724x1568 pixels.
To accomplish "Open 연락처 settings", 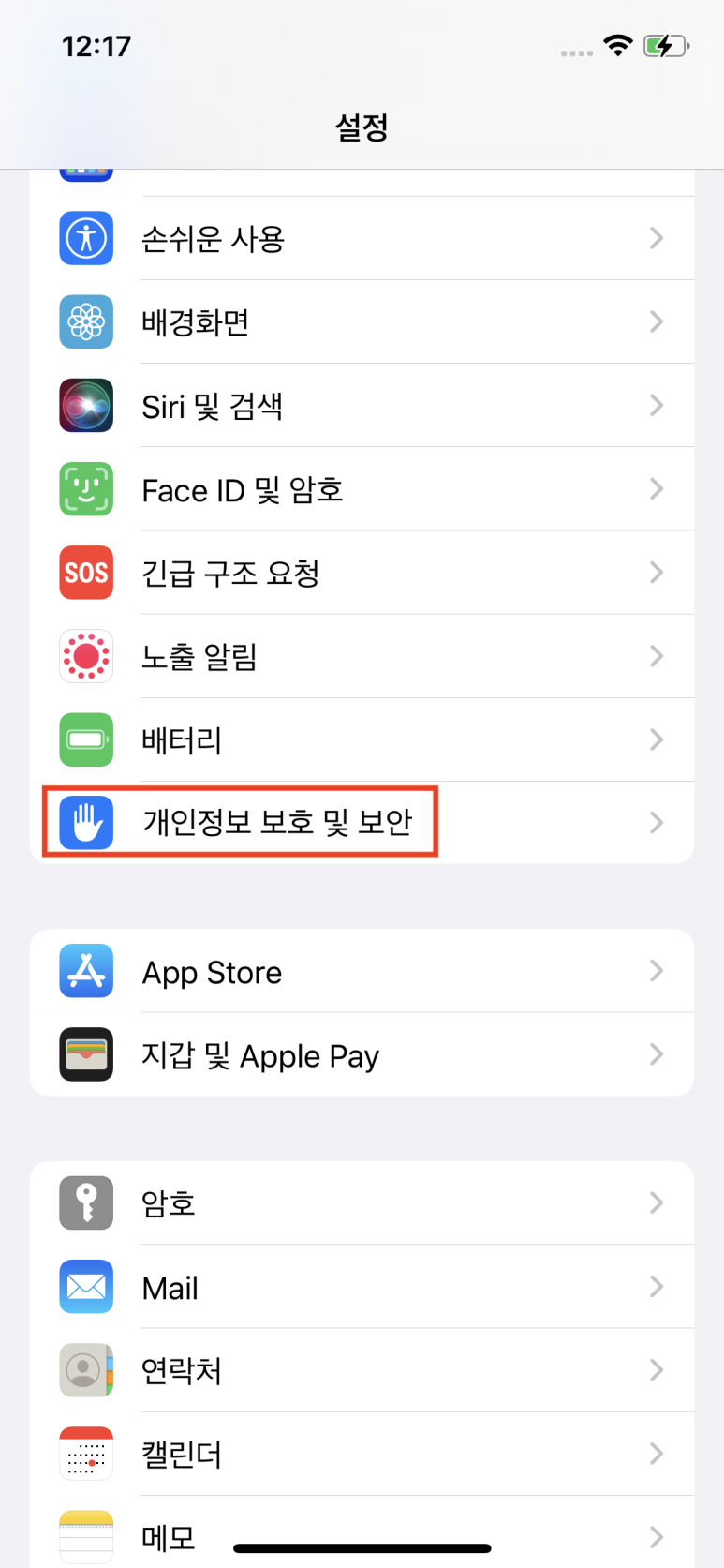I will pyautogui.click(x=362, y=1370).
